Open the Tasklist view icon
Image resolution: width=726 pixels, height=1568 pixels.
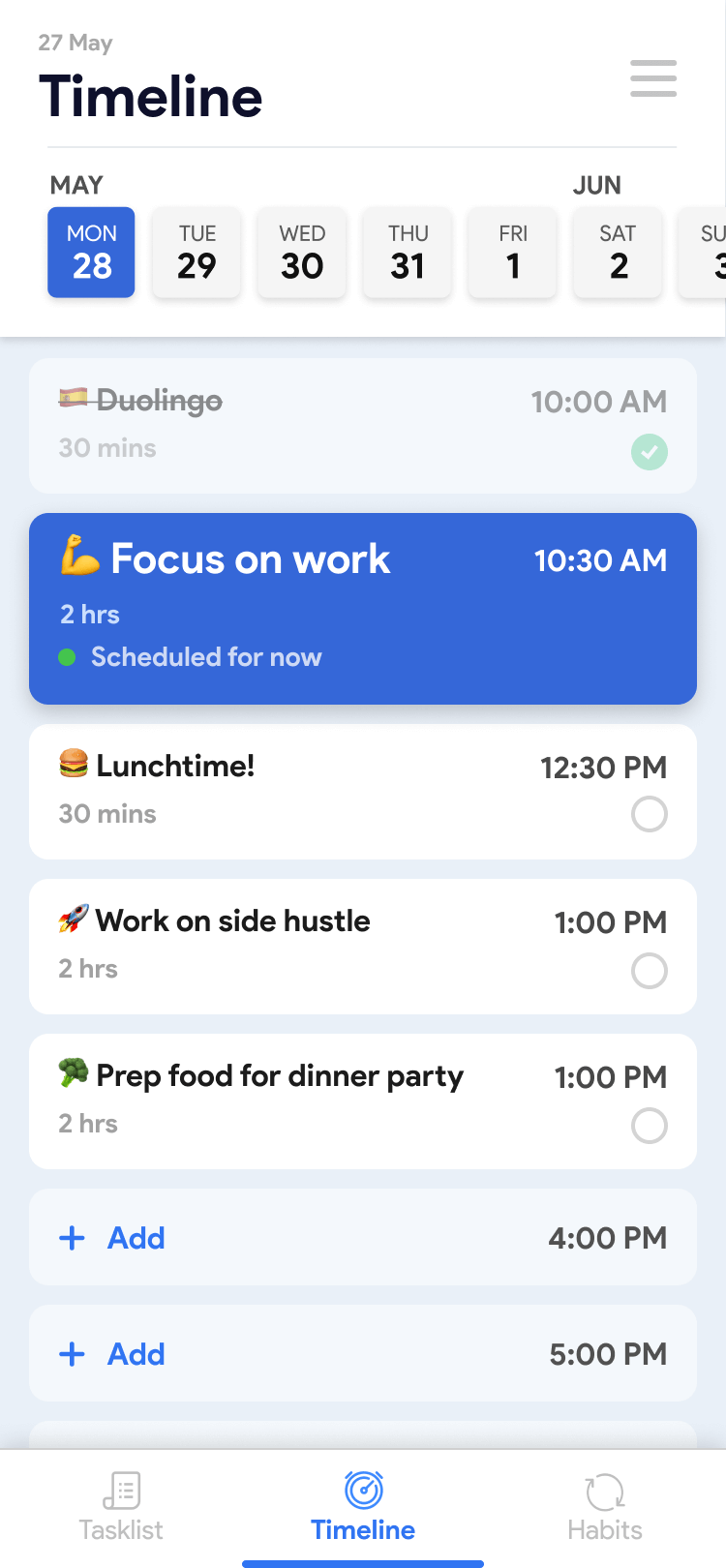tap(121, 1491)
